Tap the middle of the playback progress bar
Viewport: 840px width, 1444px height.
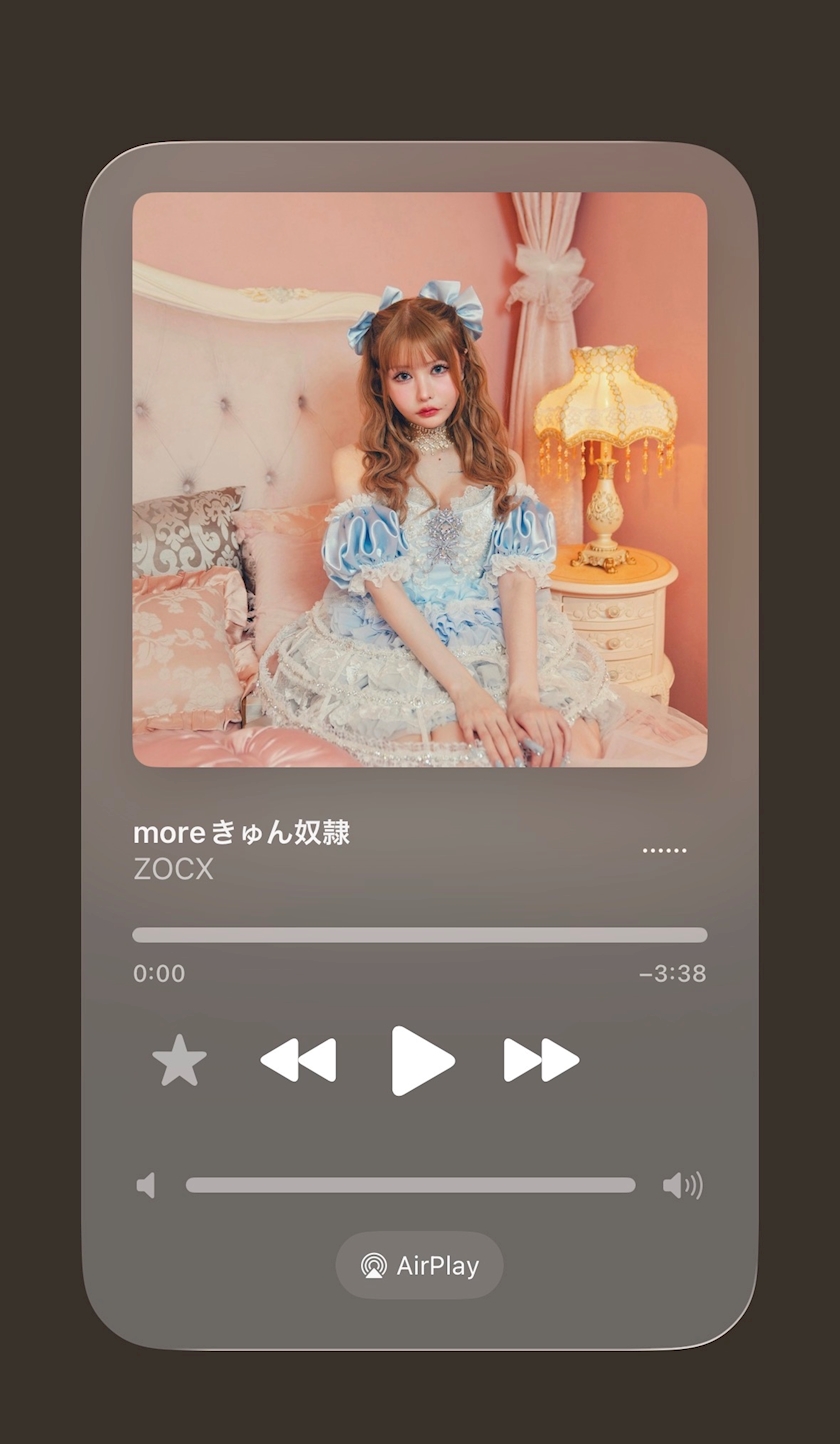click(x=420, y=935)
